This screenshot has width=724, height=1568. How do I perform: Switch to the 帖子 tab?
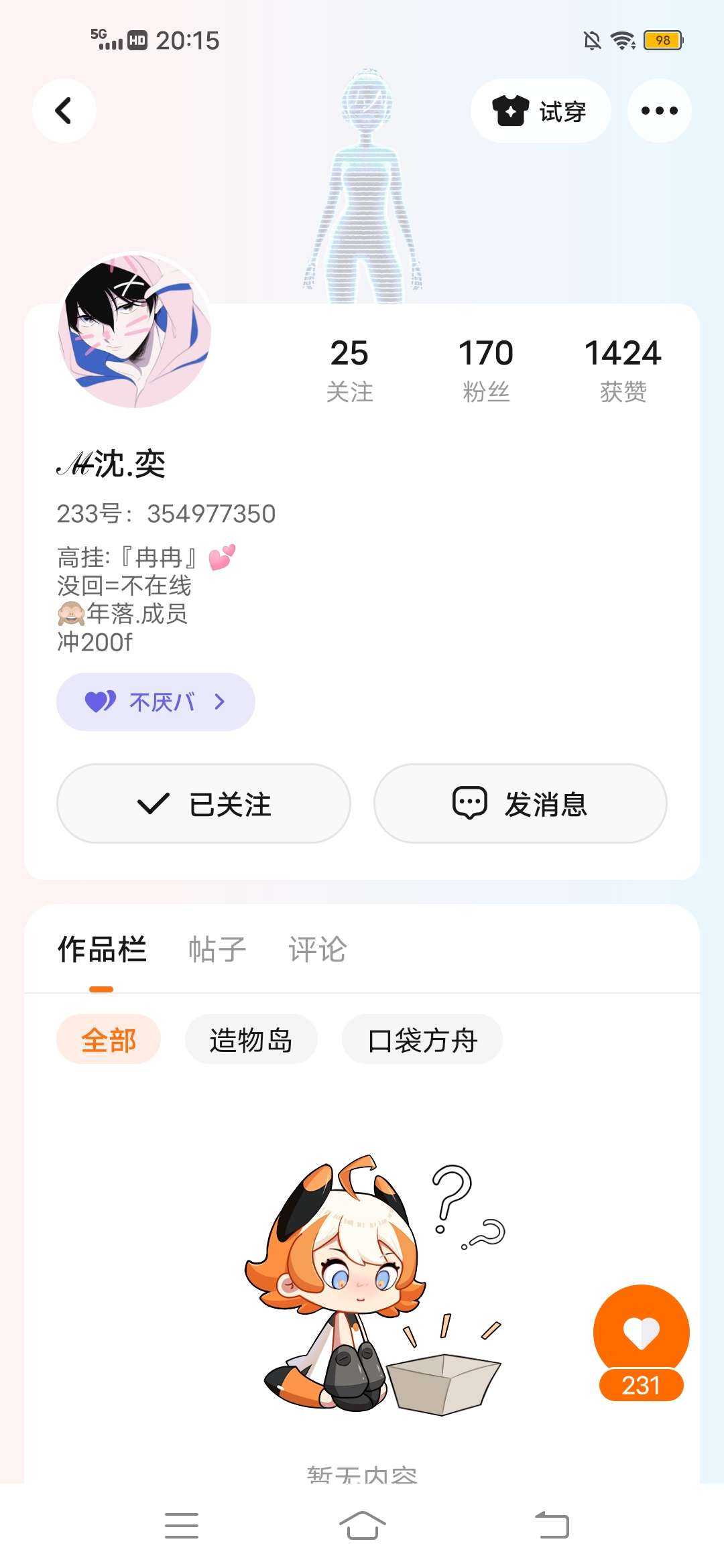tap(217, 950)
